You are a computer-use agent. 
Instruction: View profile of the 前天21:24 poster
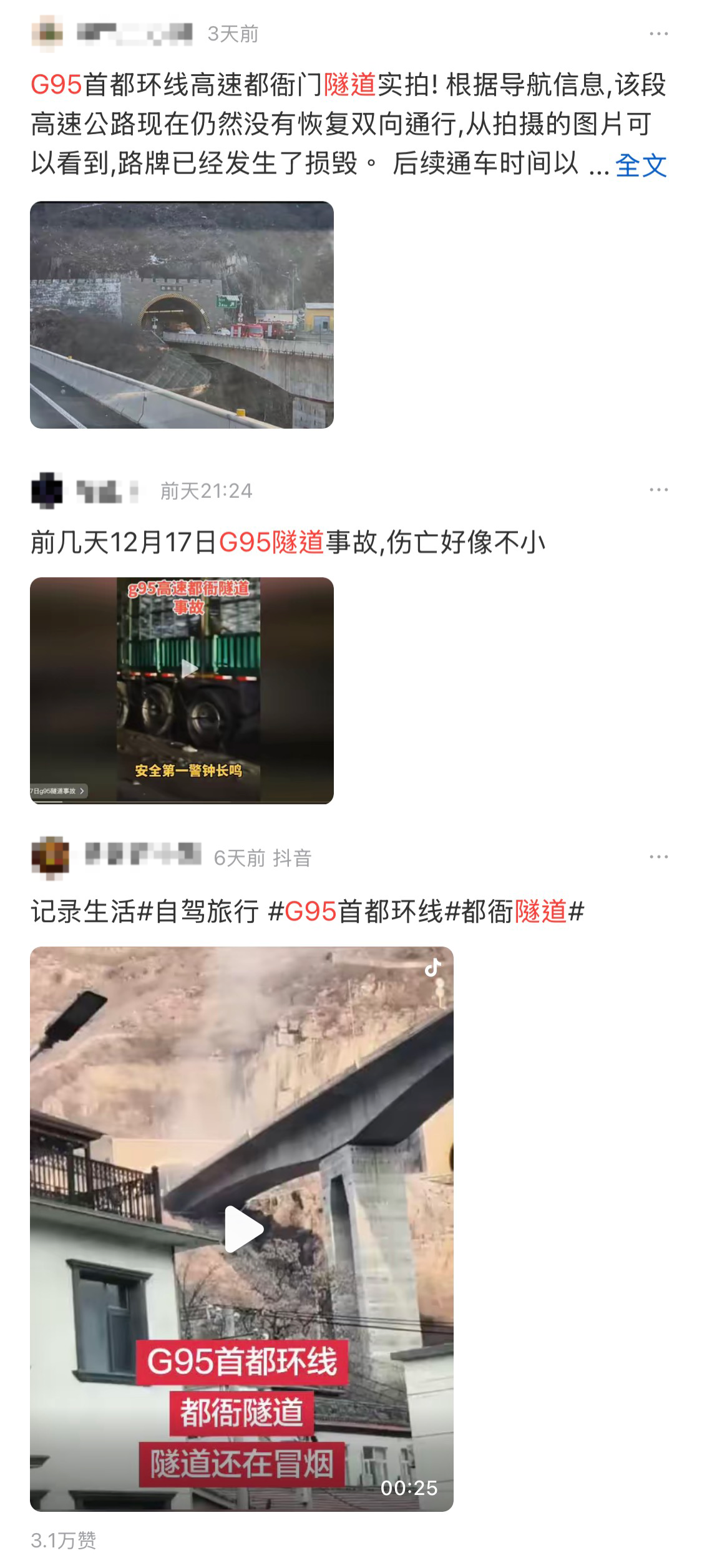[47, 491]
